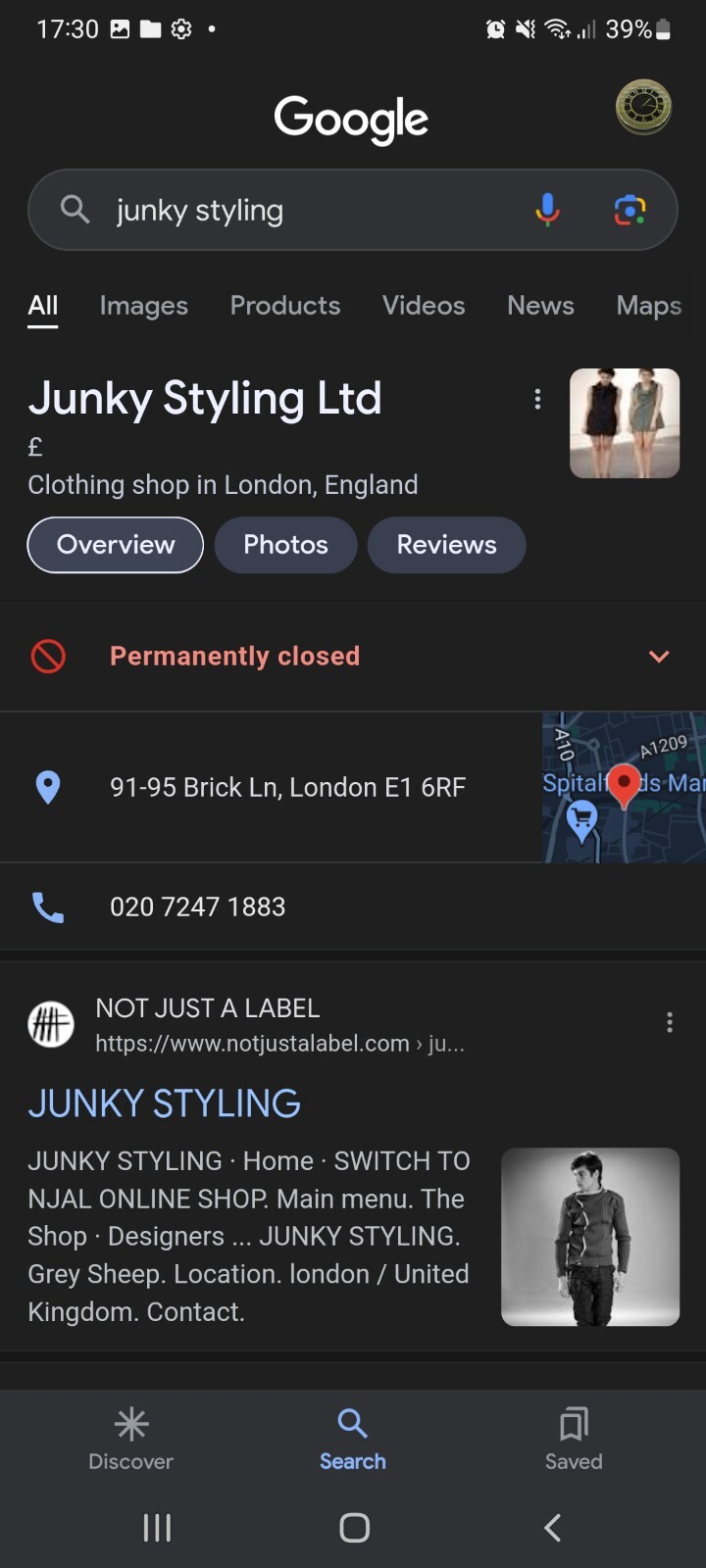This screenshot has height=1568, width=706.
Task: Open the map preview of Brick Lane
Action: click(625, 786)
